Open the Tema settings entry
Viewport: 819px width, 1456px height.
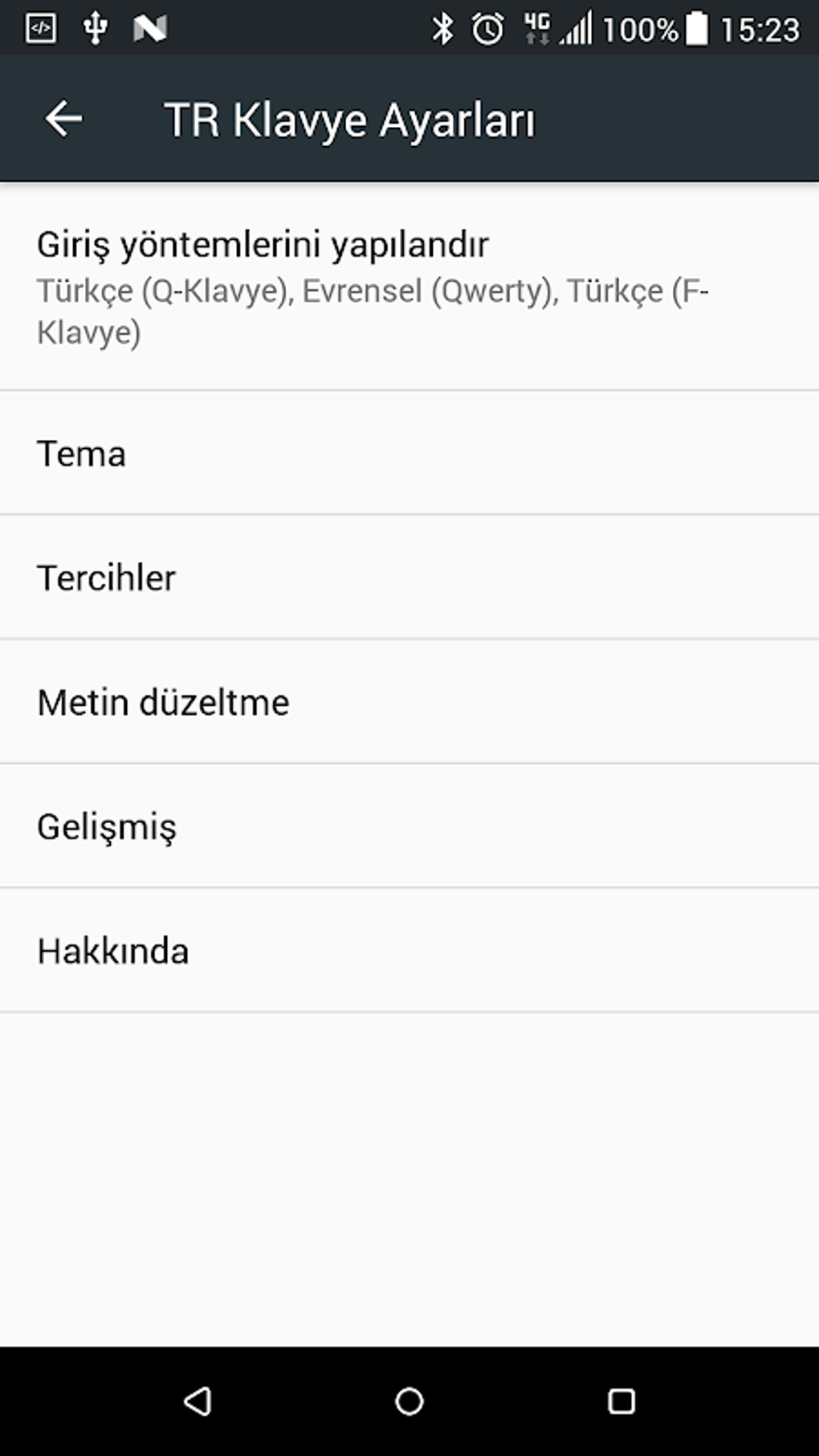(81, 454)
